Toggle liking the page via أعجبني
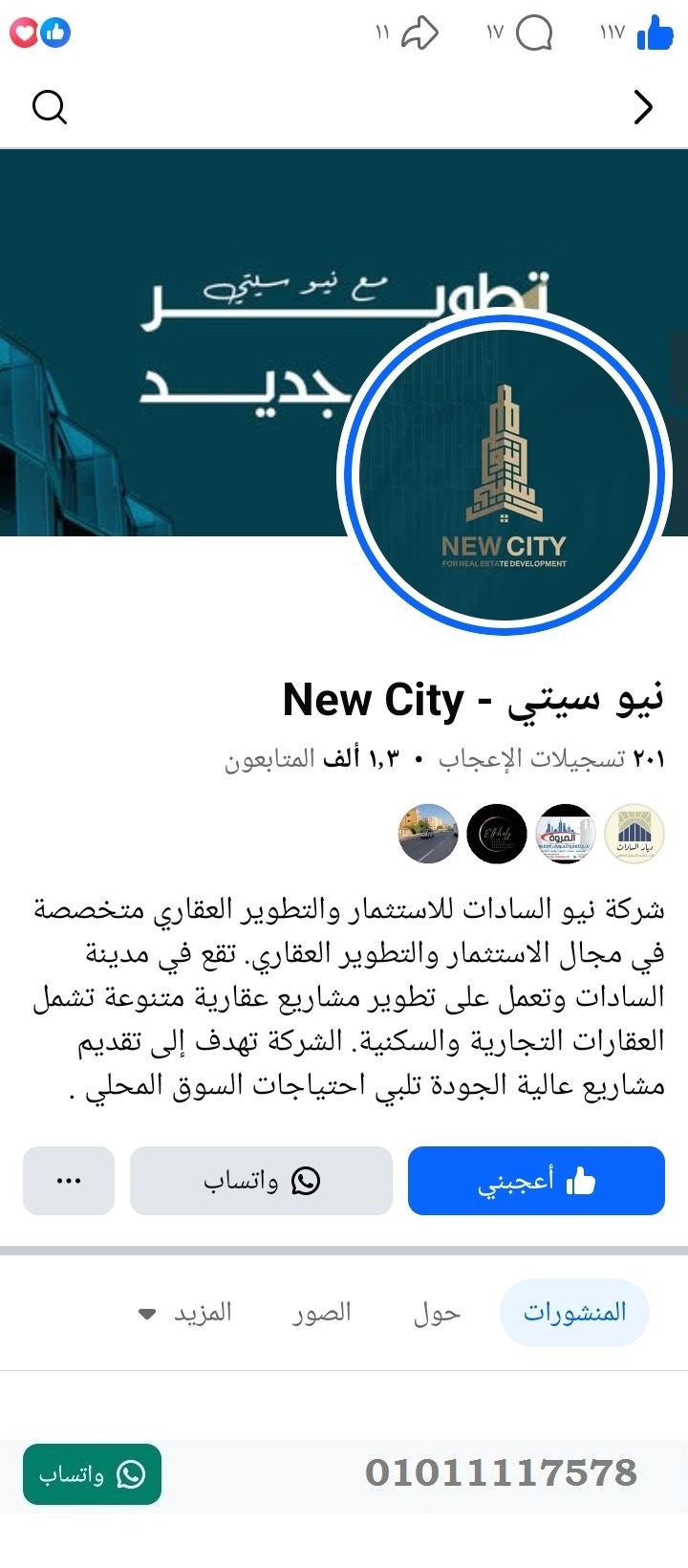 (535, 1181)
